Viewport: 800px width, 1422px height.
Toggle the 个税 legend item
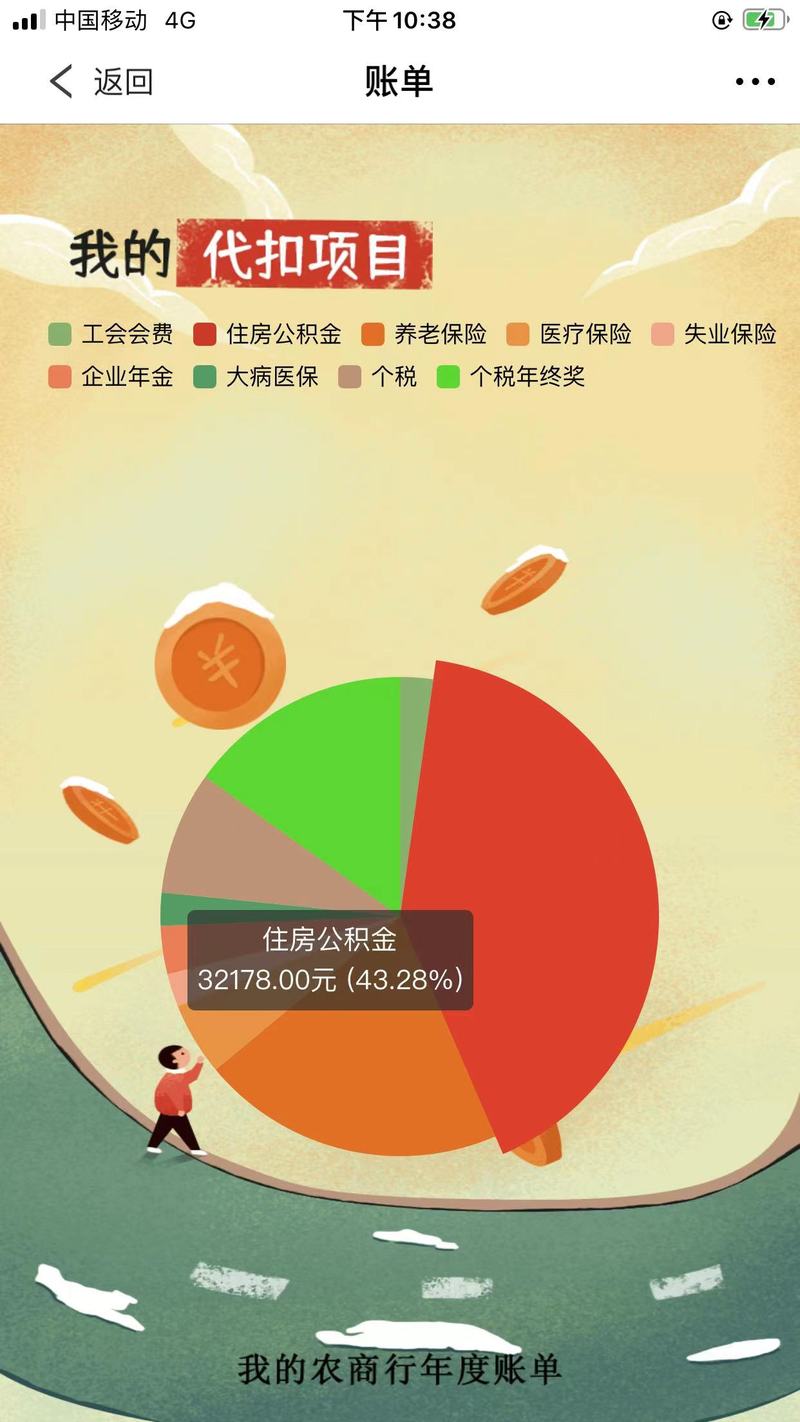click(x=378, y=377)
